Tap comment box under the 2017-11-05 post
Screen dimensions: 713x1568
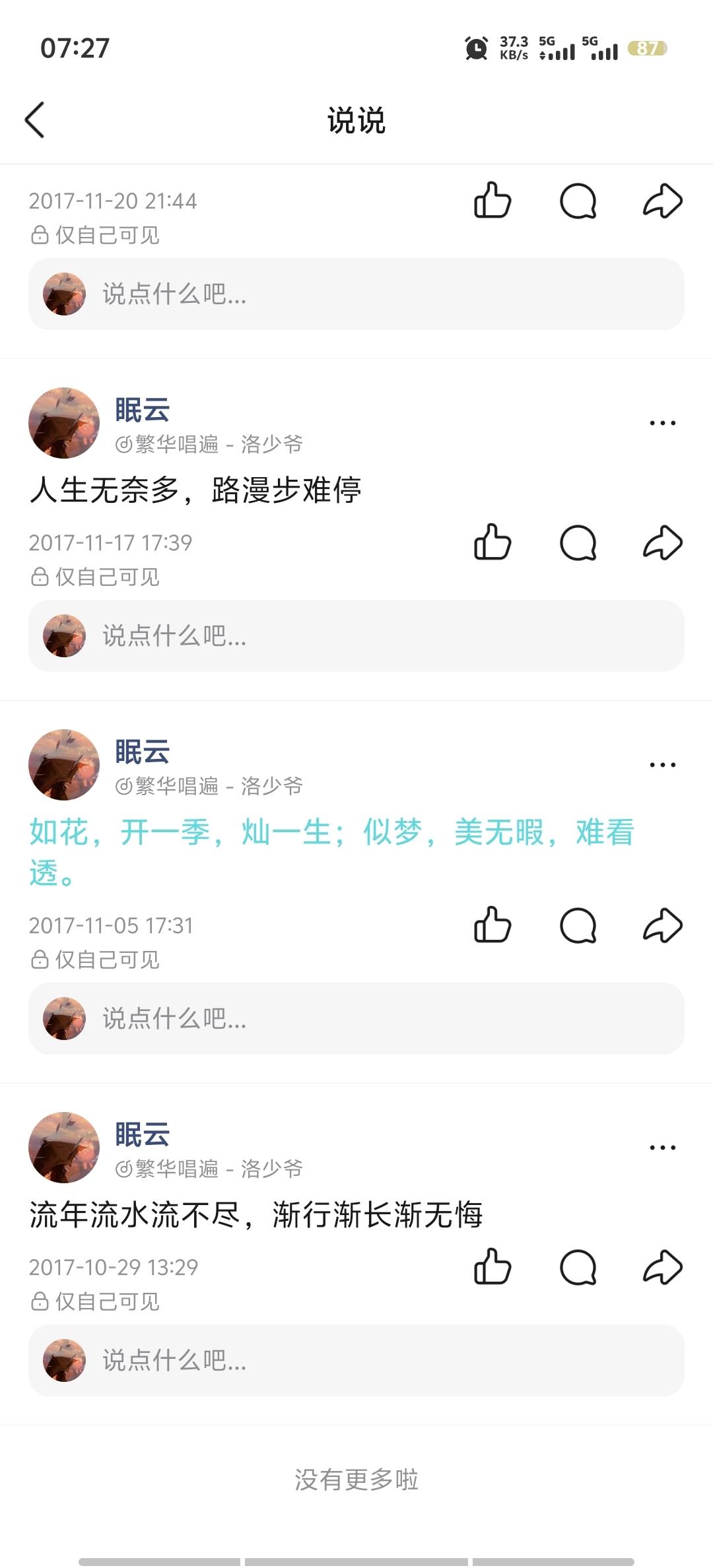point(356,1019)
